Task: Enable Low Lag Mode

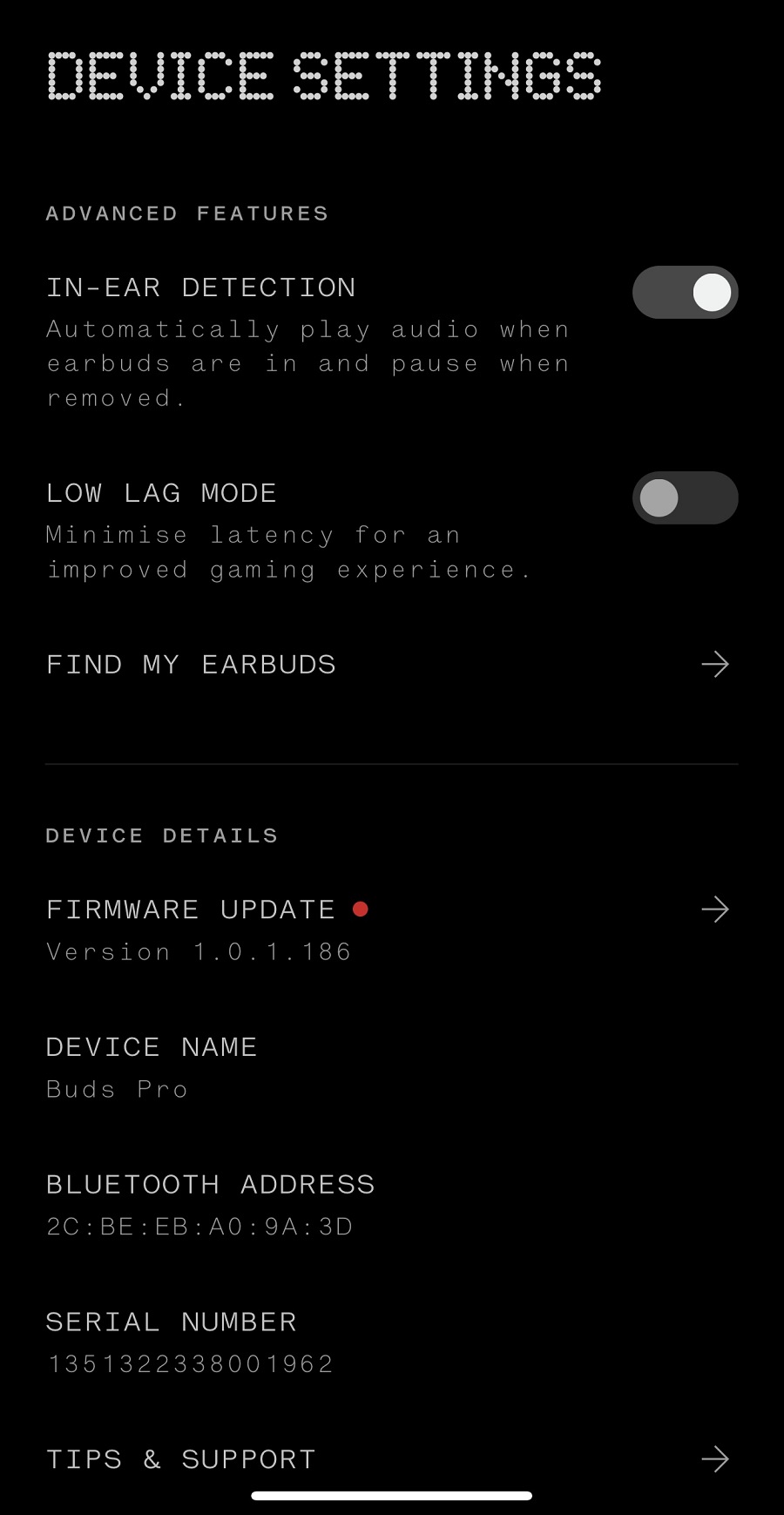Action: point(685,497)
